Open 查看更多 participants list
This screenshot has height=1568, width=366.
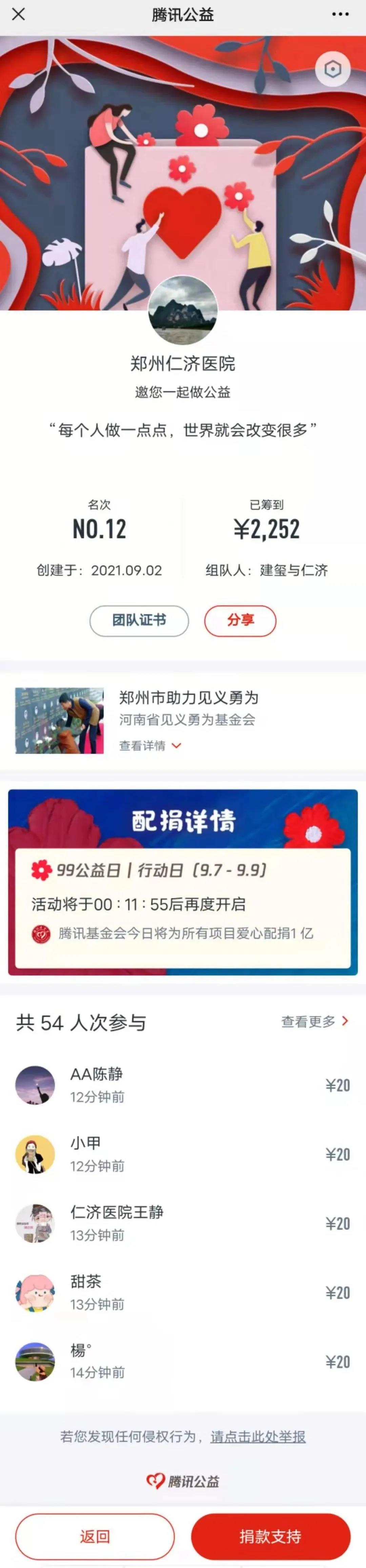pos(314,1022)
